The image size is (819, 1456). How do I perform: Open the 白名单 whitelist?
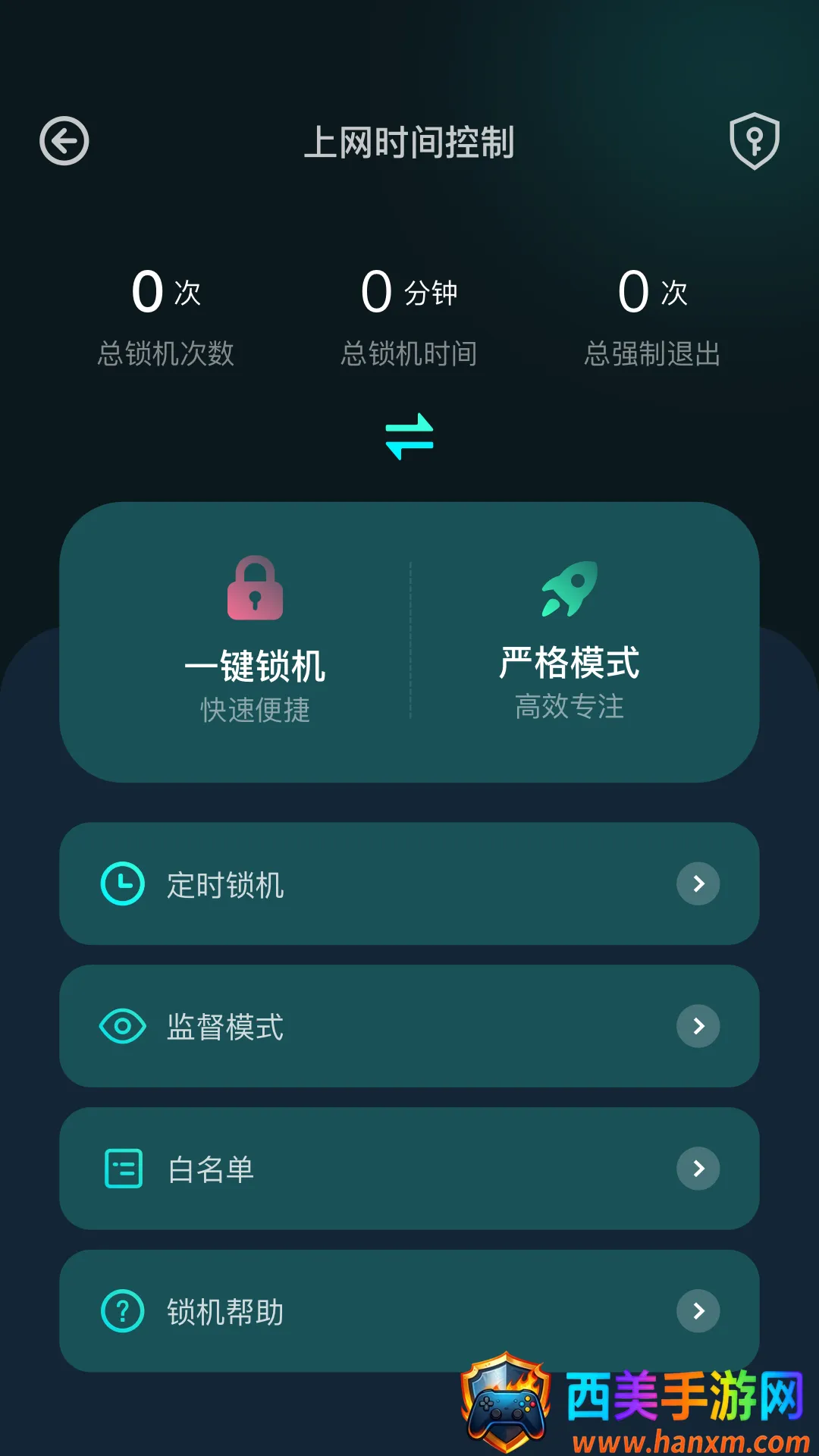point(409,1169)
